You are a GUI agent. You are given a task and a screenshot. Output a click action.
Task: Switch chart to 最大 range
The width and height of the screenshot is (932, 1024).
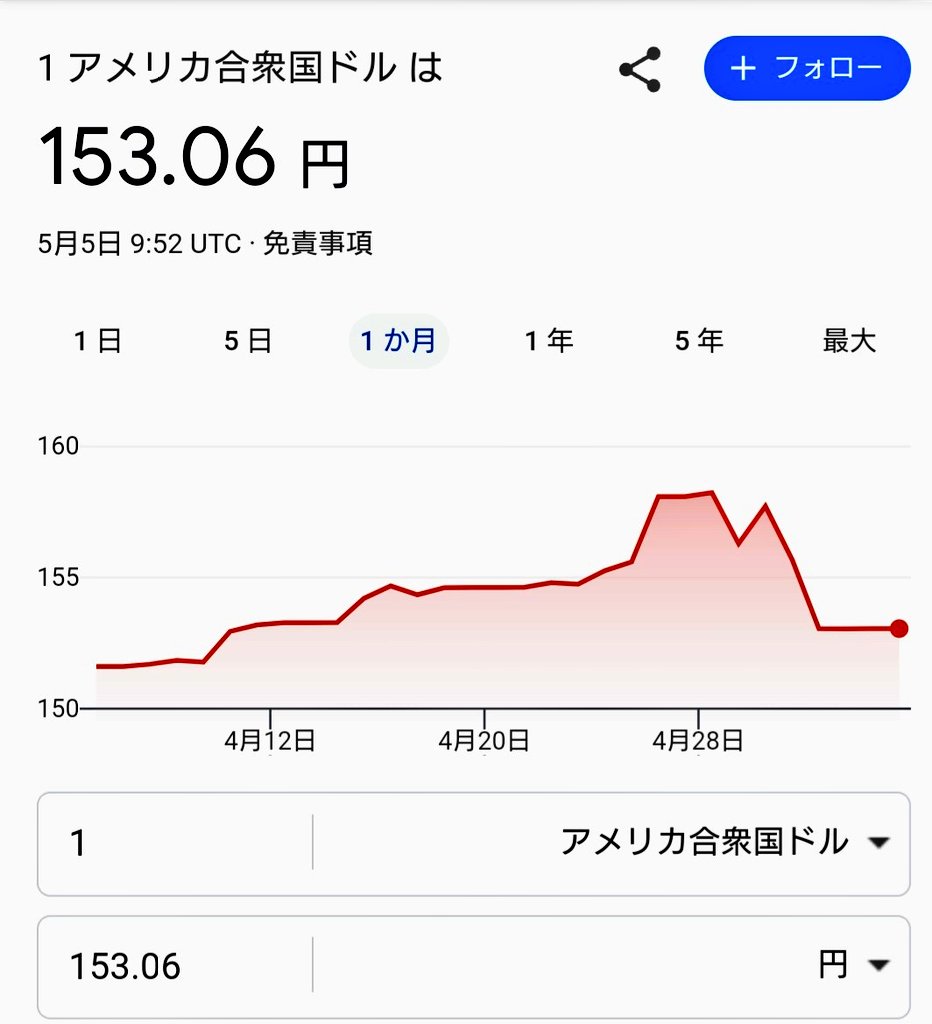click(849, 341)
